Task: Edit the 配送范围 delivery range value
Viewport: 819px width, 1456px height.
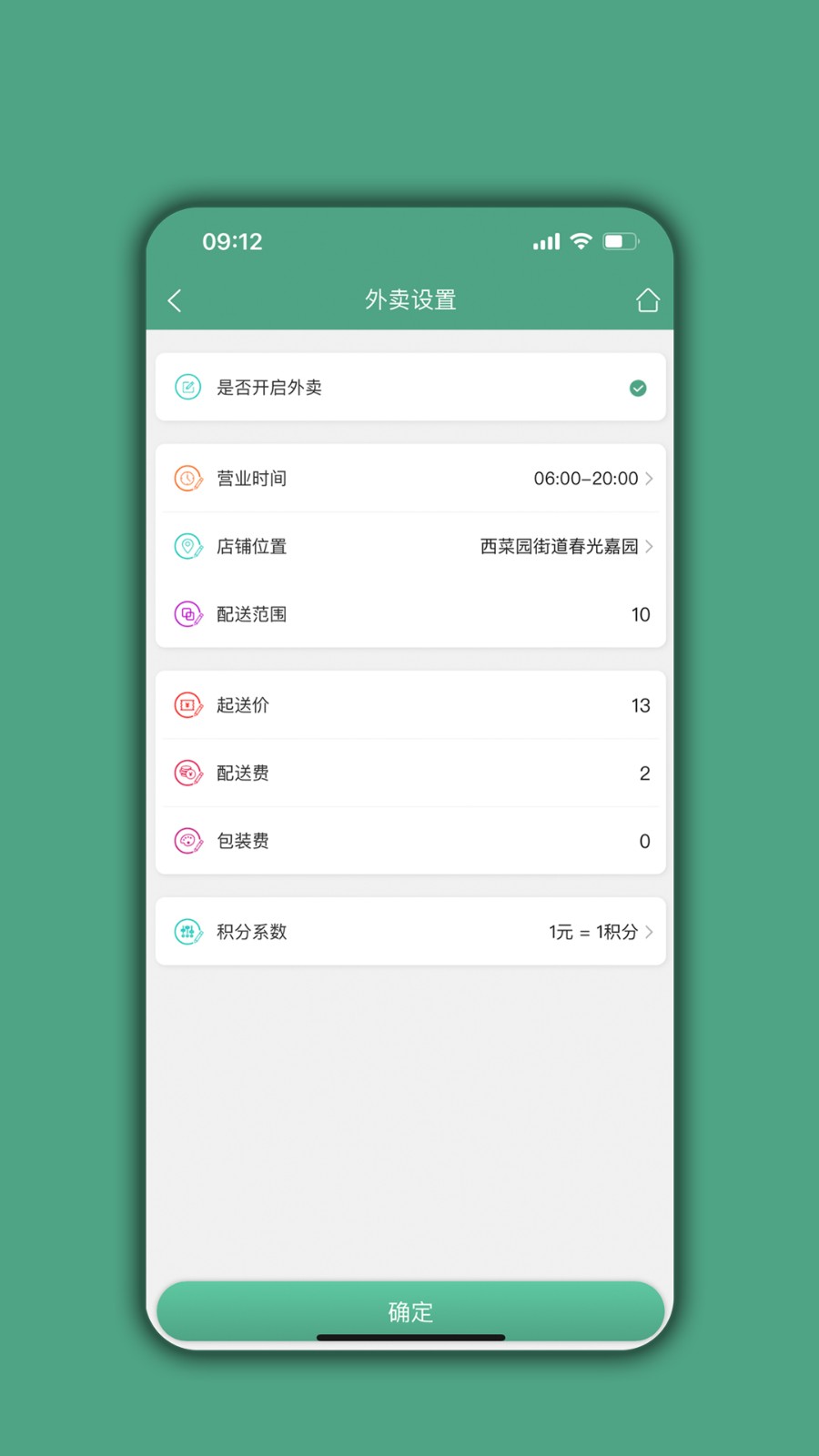Action: point(640,615)
